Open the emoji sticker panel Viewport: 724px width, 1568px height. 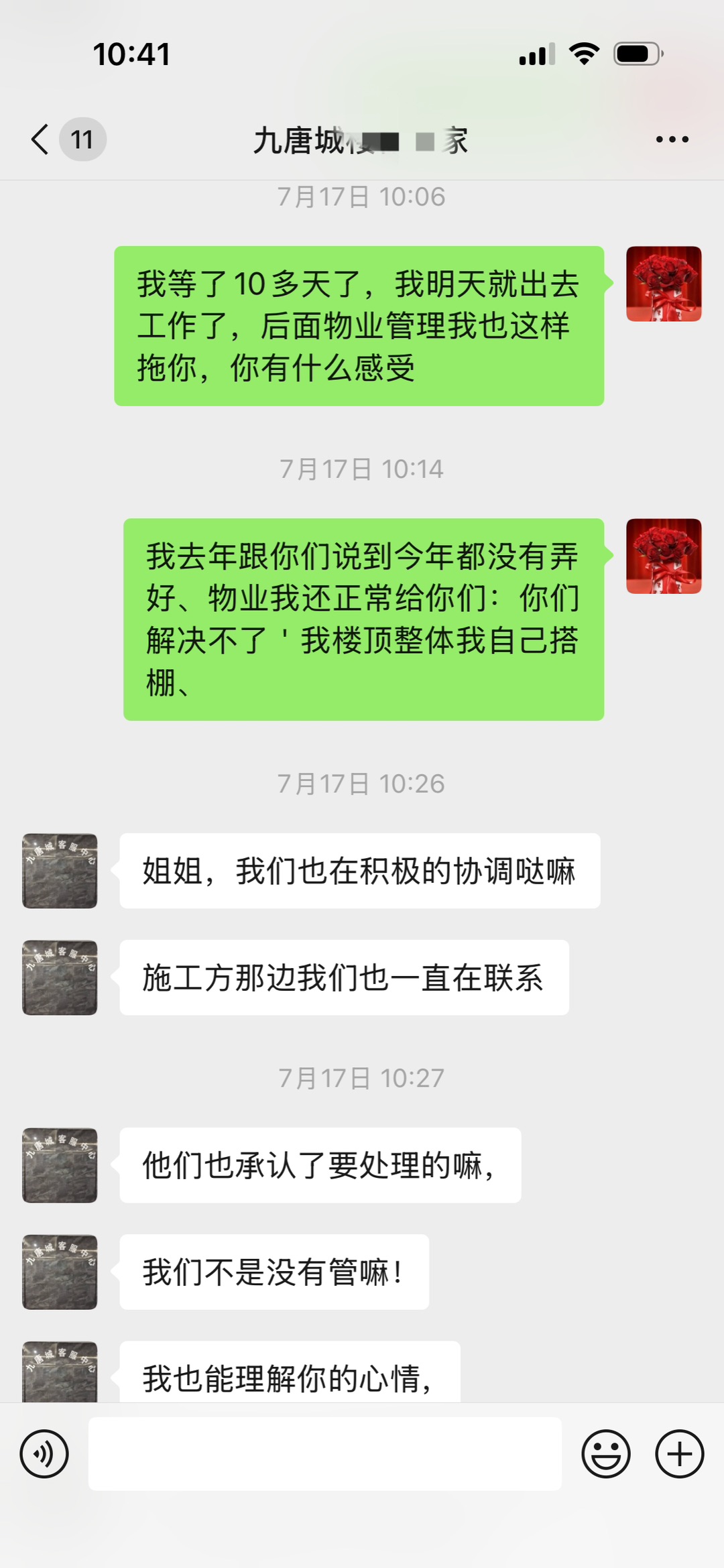(605, 1454)
